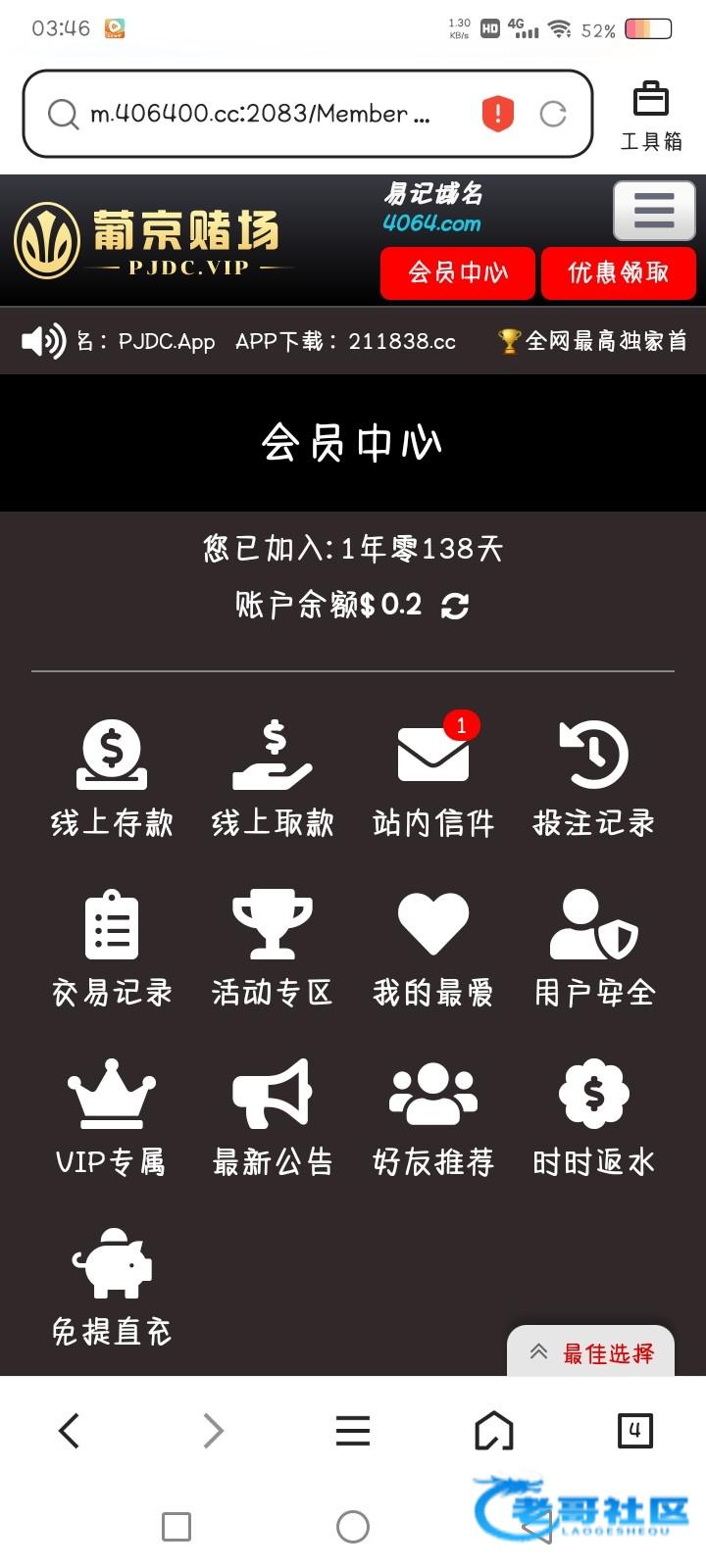Reload the page with refresh icon

(553, 114)
